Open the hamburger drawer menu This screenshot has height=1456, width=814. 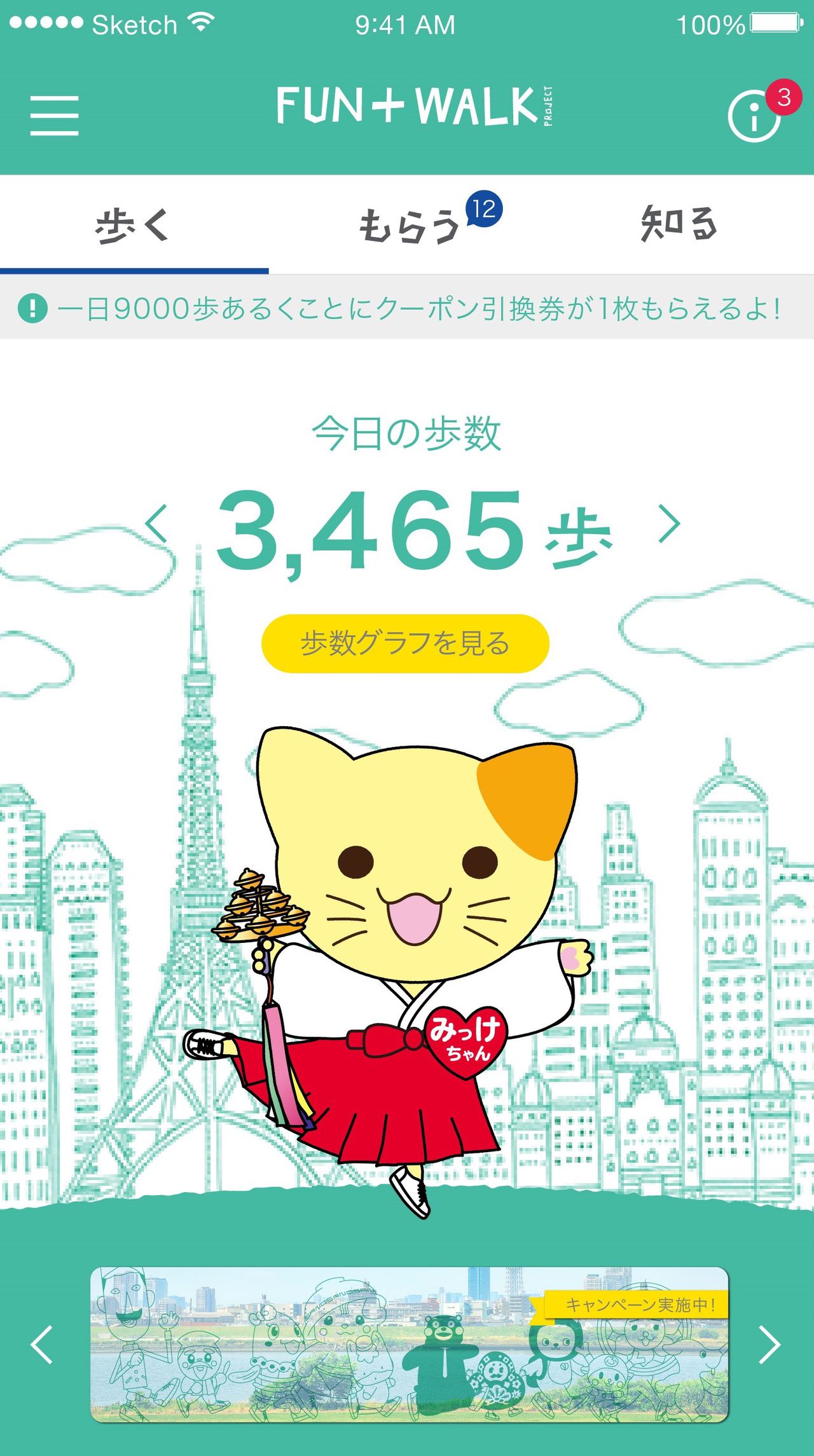[55, 115]
